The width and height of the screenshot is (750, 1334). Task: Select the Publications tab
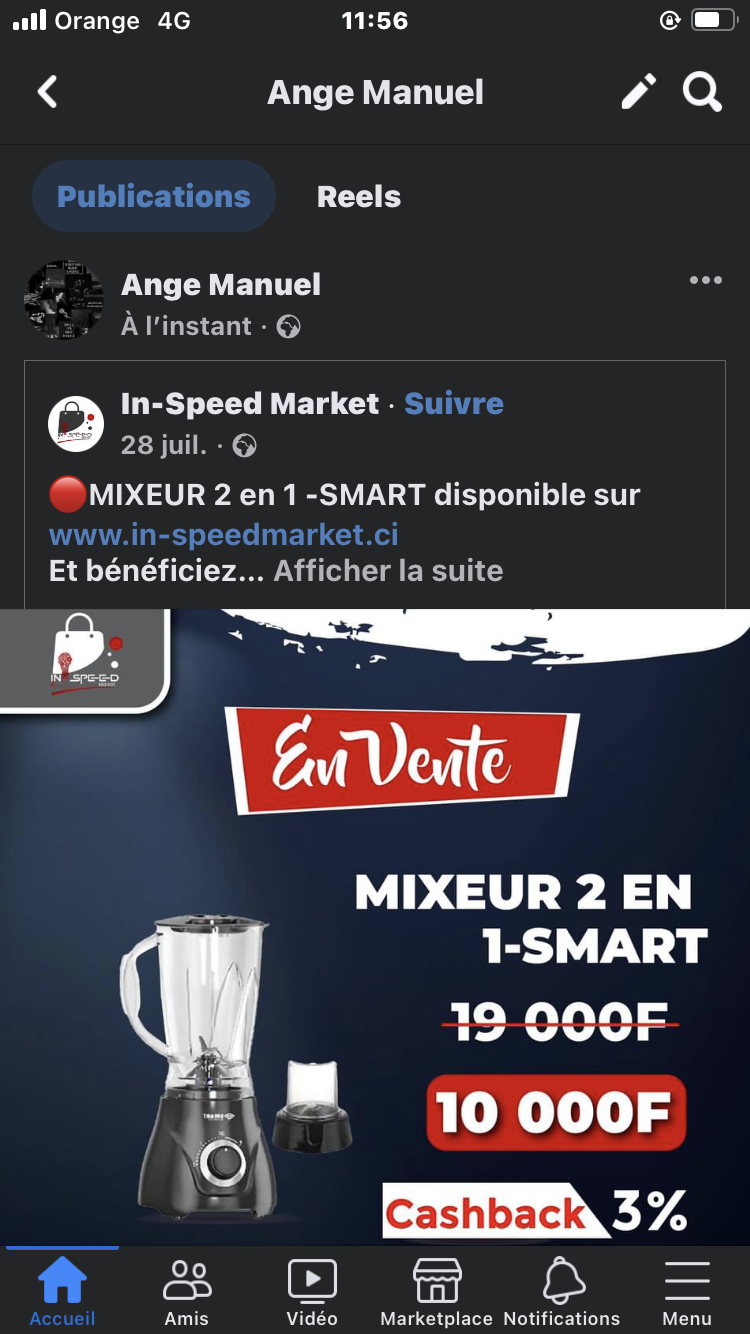tap(154, 196)
